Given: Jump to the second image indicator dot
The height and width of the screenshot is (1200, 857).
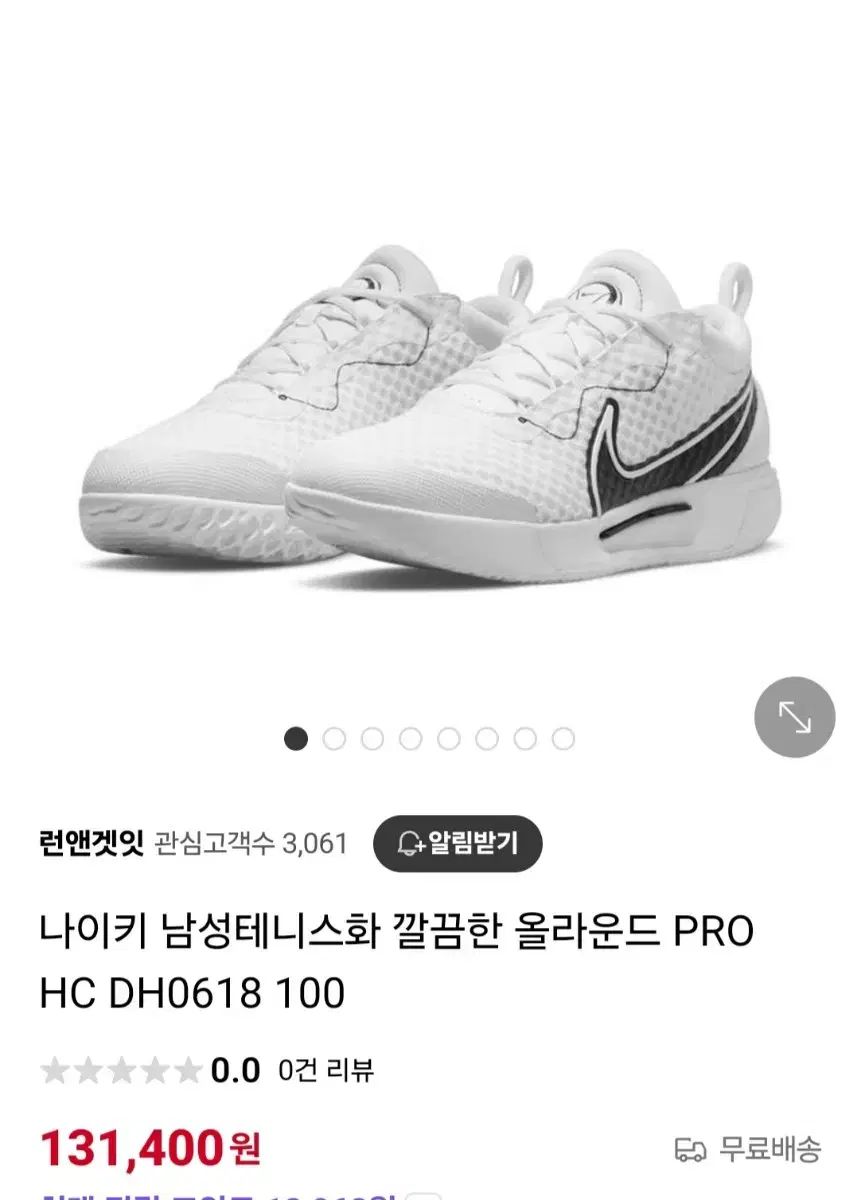Looking at the screenshot, I should pyautogui.click(x=334, y=739).
